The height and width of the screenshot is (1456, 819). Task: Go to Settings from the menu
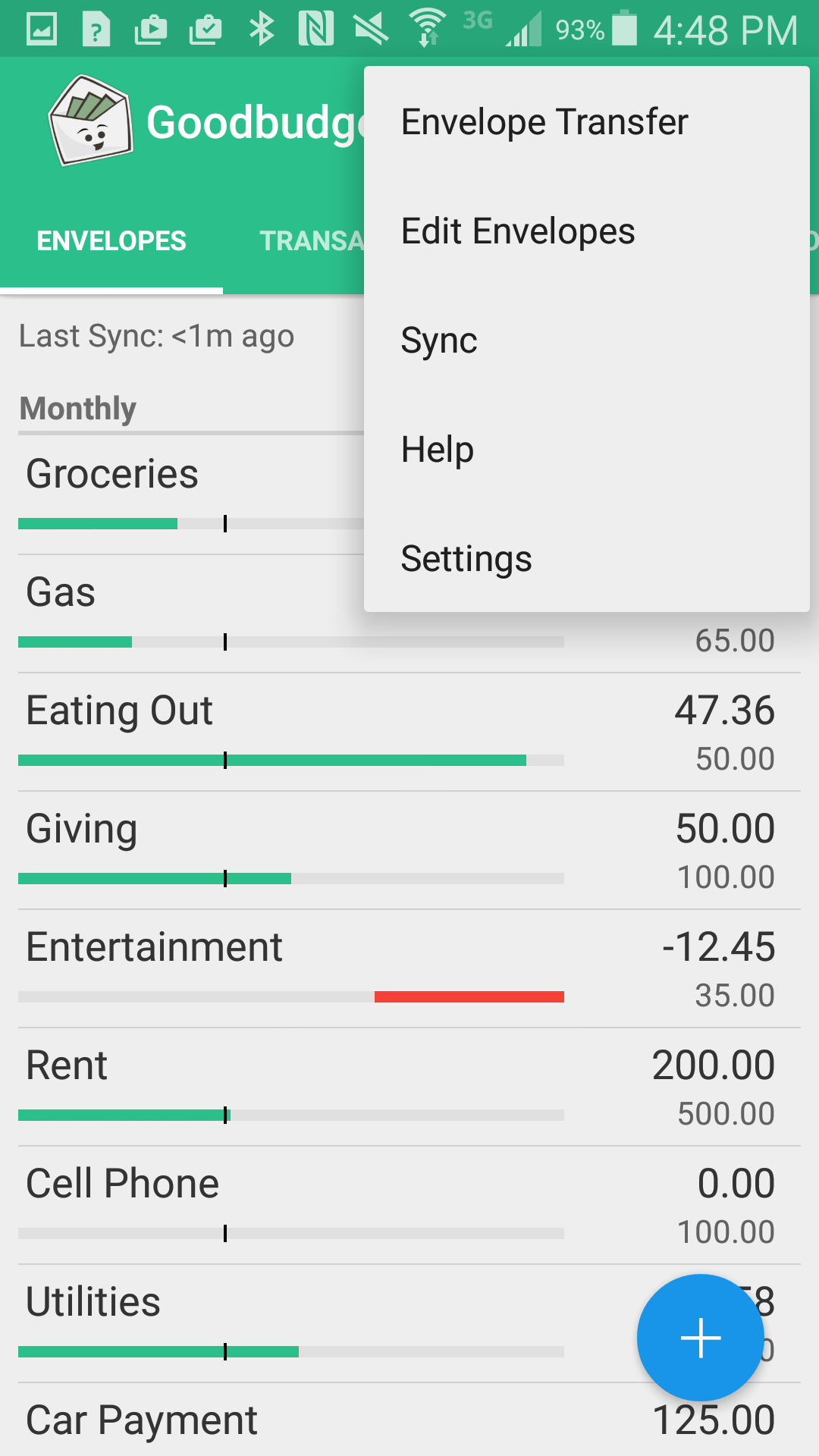tap(587, 558)
